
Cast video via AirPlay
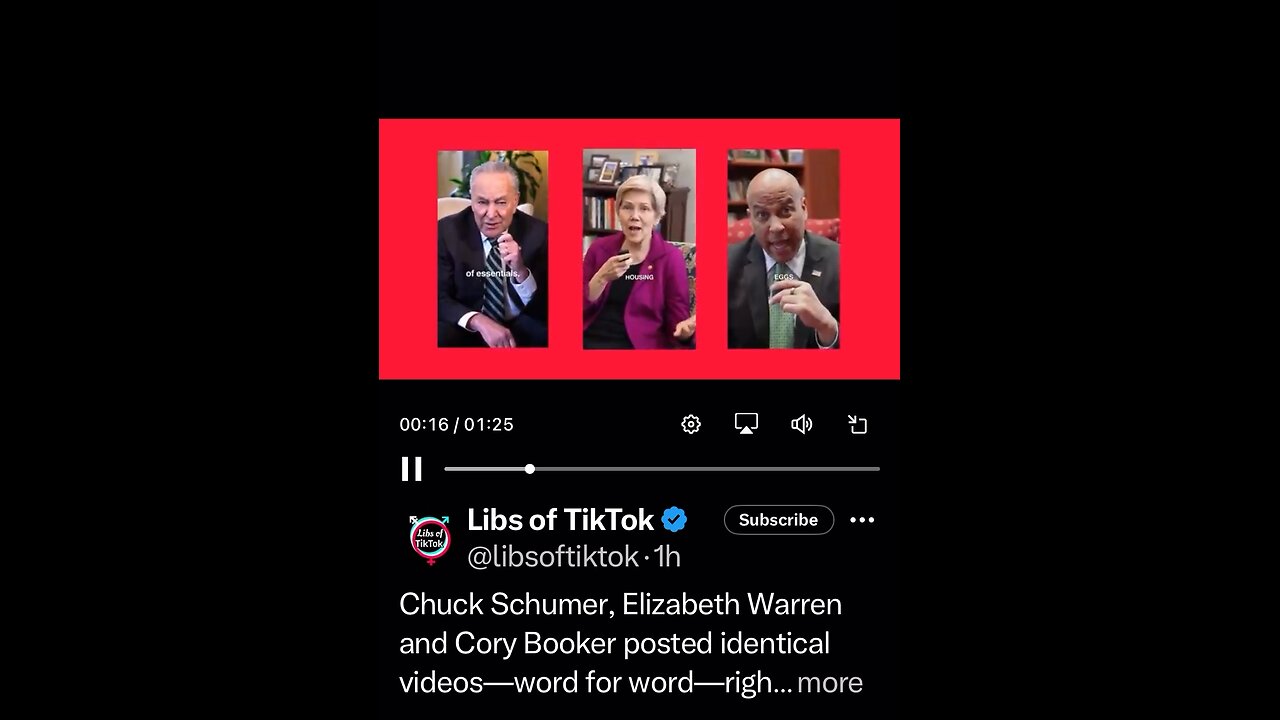(746, 424)
